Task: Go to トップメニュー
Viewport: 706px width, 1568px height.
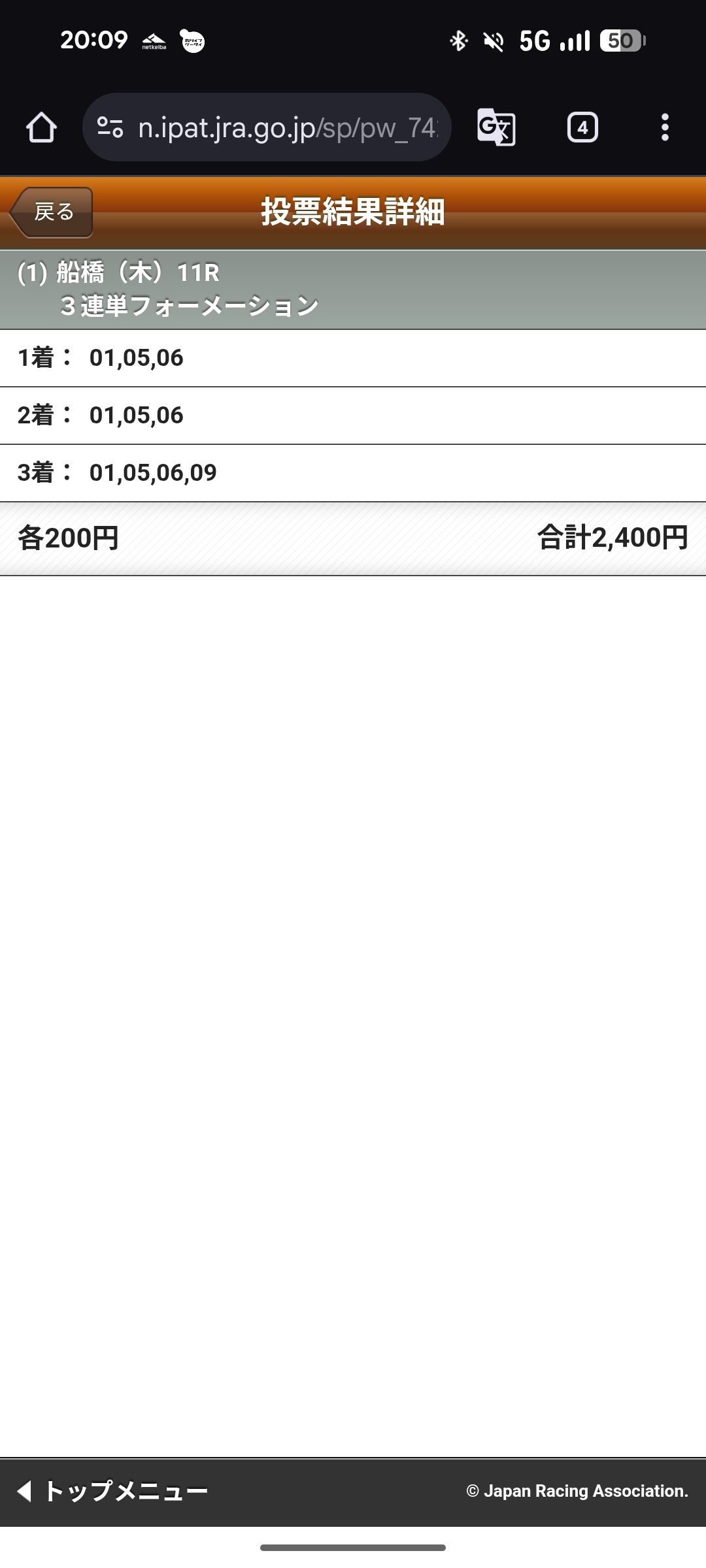Action: tap(112, 1491)
